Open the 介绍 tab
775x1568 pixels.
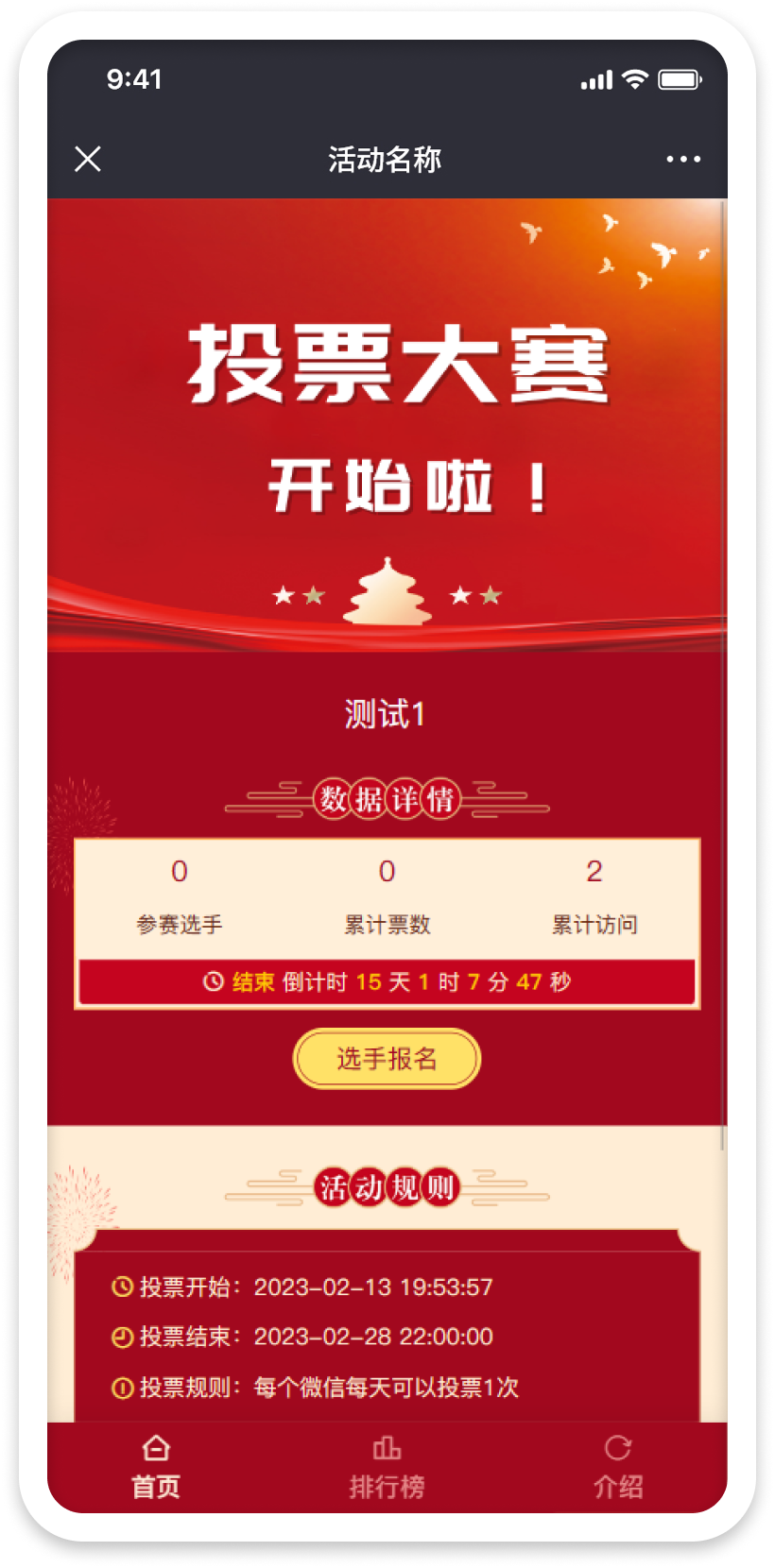click(618, 1467)
